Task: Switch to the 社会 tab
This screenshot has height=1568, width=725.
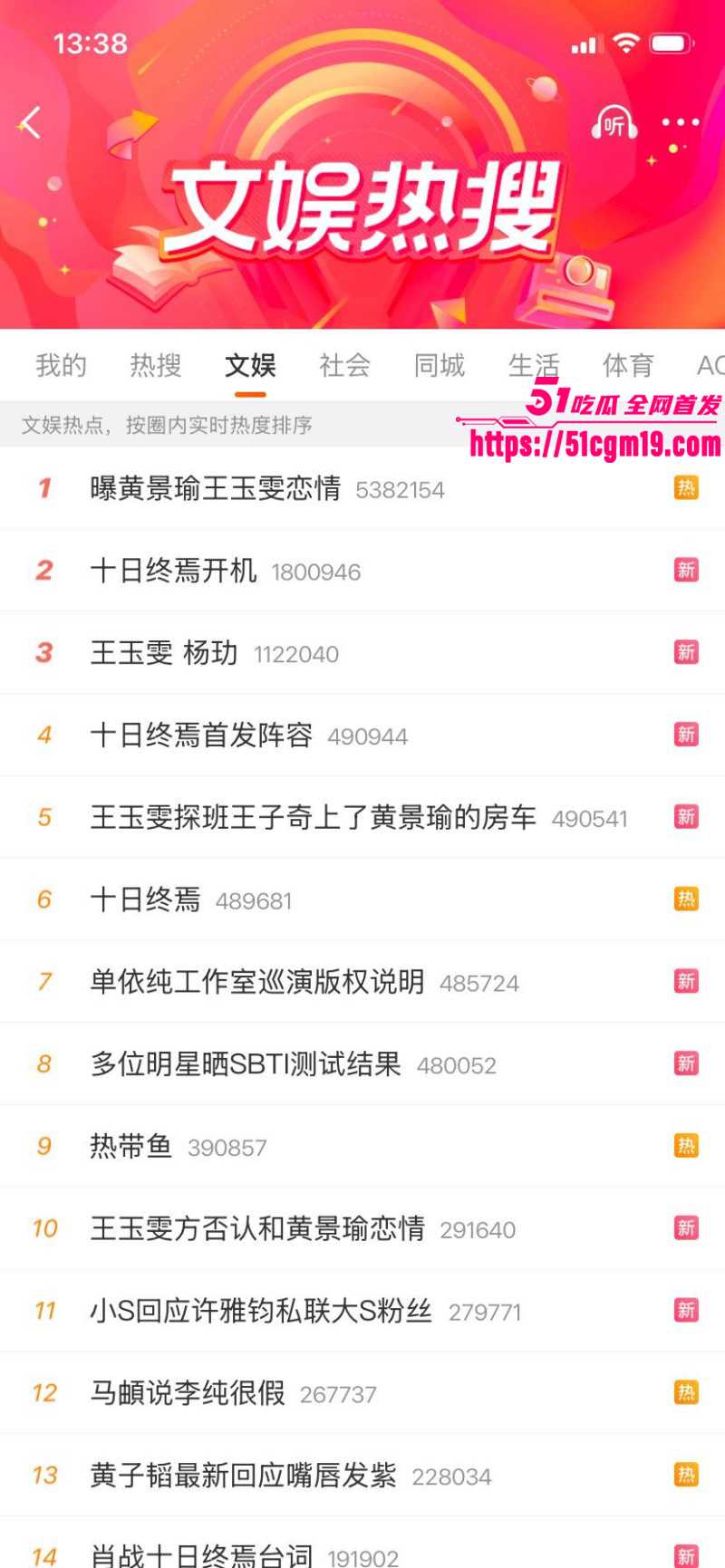Action: [343, 365]
